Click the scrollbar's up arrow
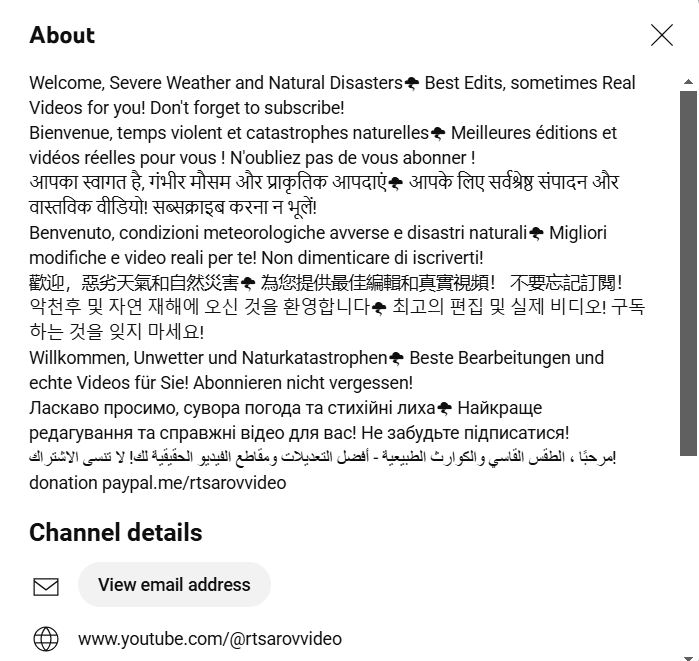 coord(688,82)
